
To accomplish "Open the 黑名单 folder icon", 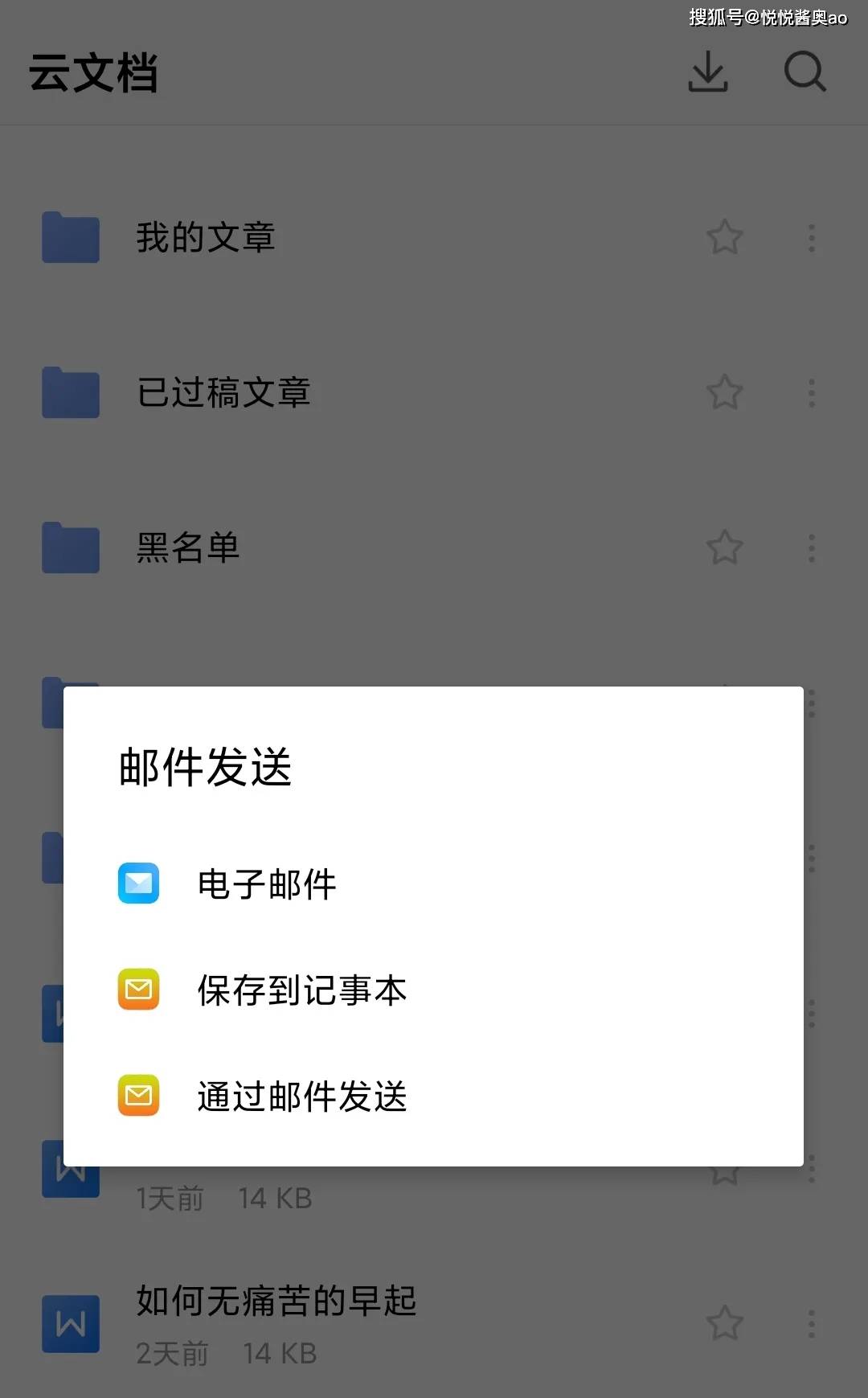I will tap(70, 547).
